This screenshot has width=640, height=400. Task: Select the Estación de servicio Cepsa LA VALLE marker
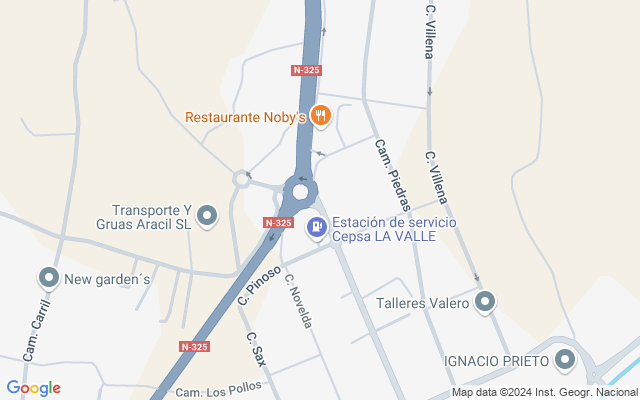tap(316, 227)
